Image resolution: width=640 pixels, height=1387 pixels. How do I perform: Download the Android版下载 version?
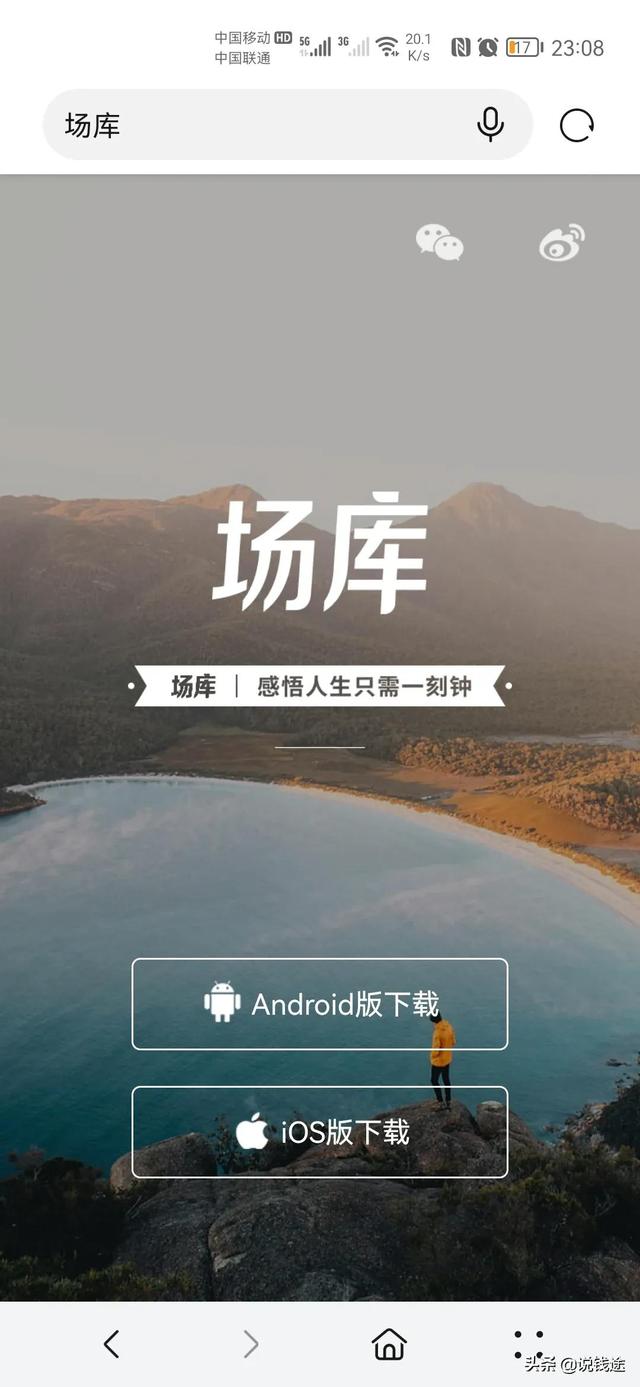(x=320, y=1004)
